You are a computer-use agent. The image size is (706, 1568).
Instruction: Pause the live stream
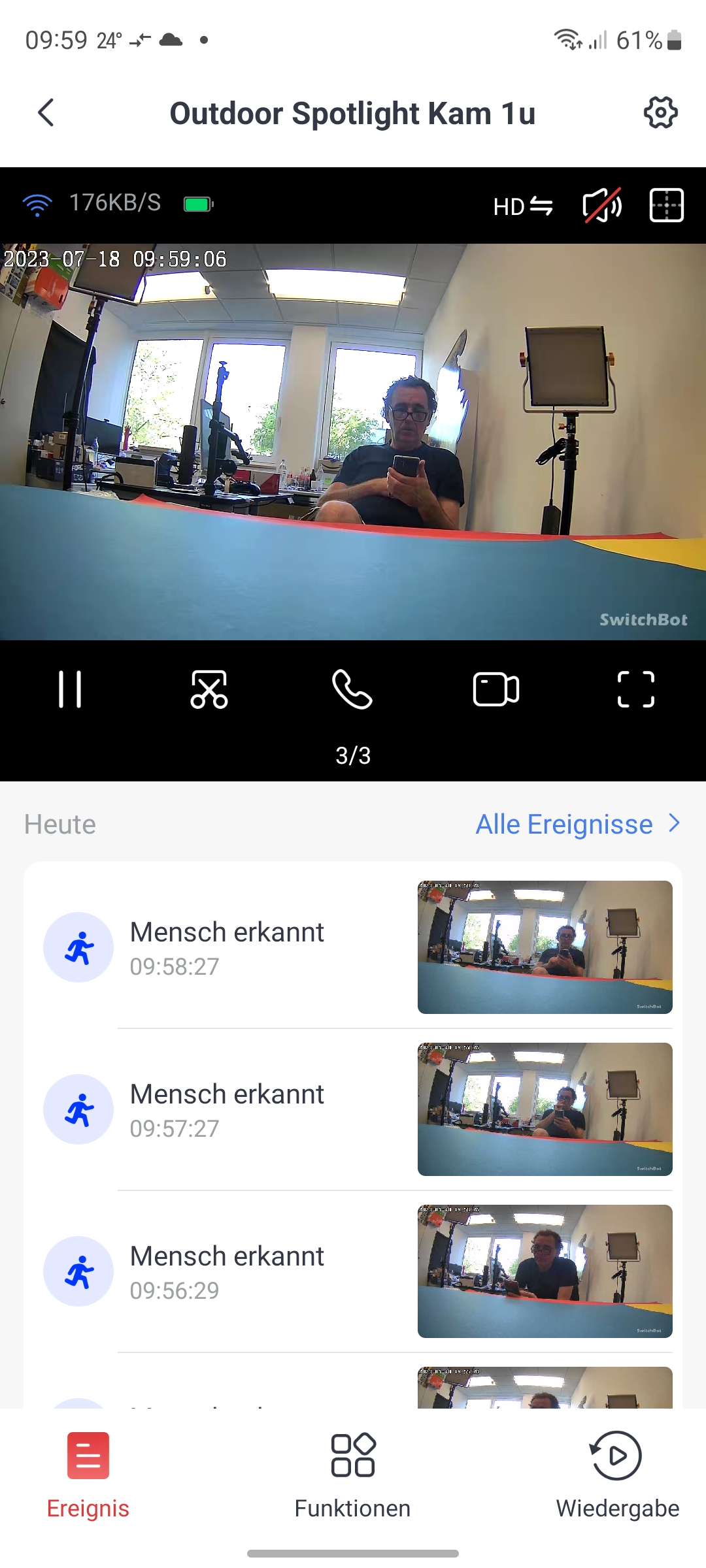point(70,689)
